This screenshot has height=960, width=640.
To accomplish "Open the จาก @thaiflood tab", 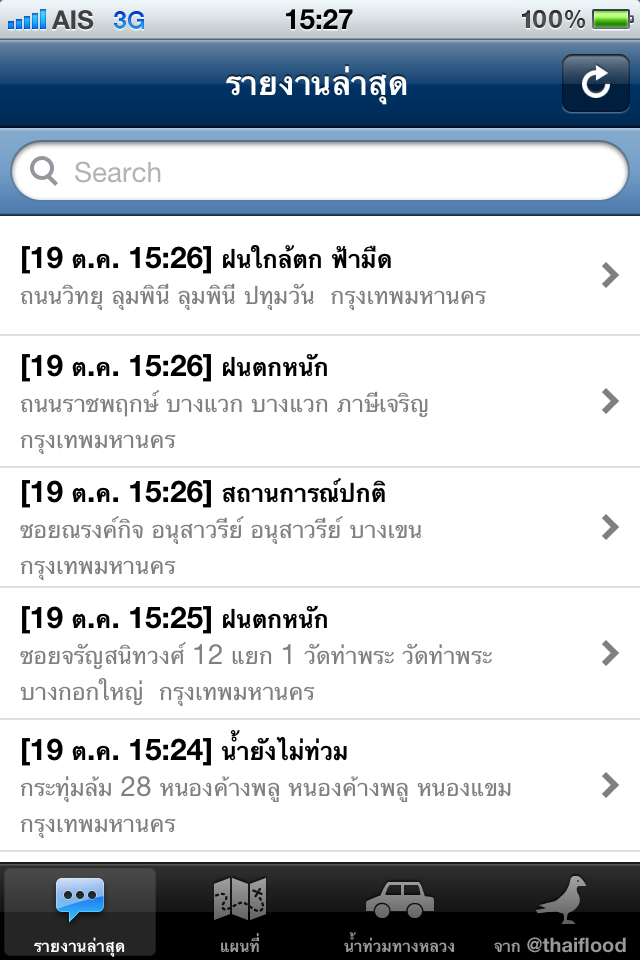I will pos(560,911).
